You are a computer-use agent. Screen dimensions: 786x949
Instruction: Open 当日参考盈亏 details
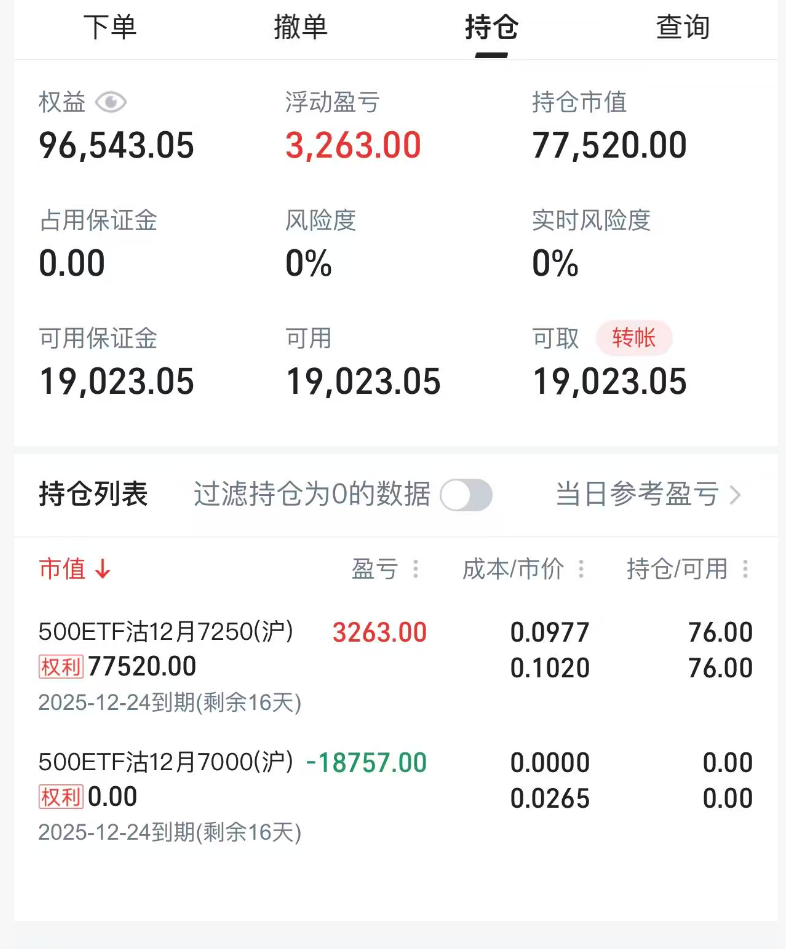648,494
